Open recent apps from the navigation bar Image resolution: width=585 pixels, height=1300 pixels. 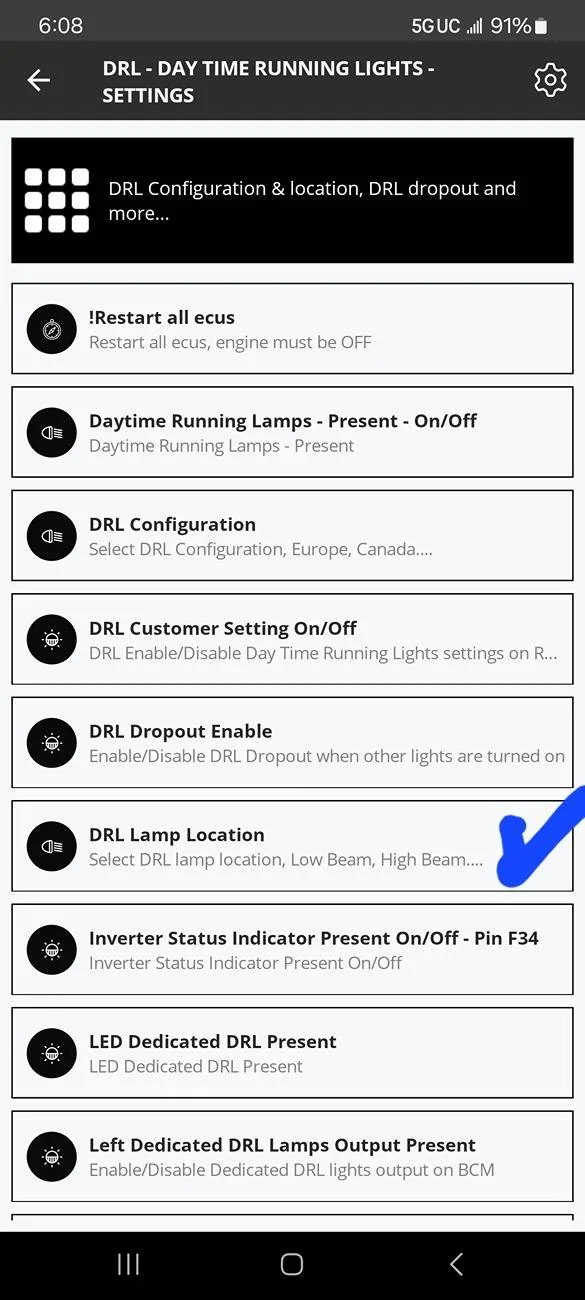pyautogui.click(x=128, y=1264)
